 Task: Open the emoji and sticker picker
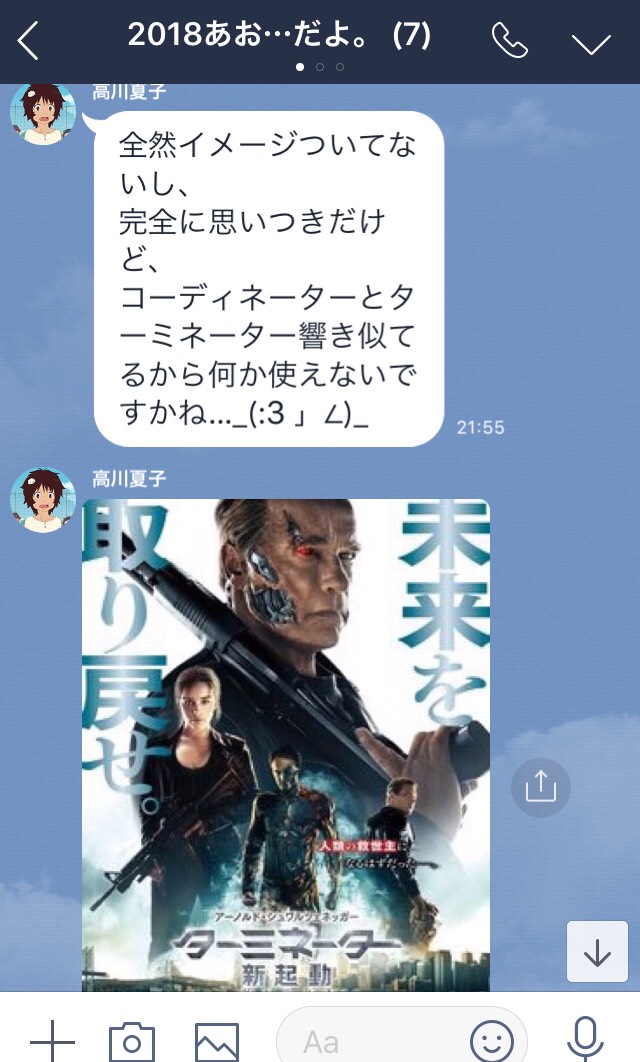(x=491, y=1040)
